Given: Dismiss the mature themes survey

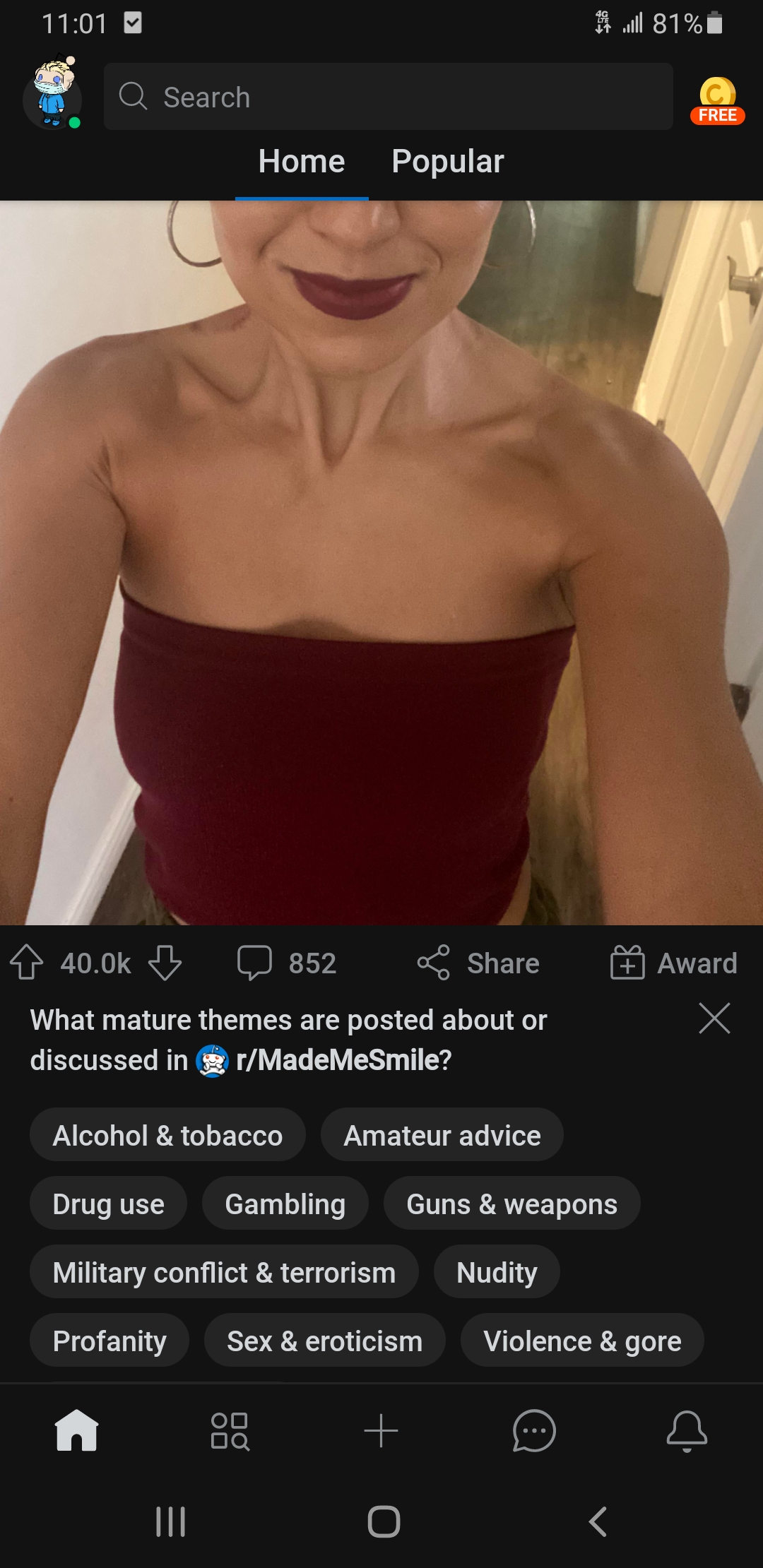Looking at the screenshot, I should [x=714, y=1018].
